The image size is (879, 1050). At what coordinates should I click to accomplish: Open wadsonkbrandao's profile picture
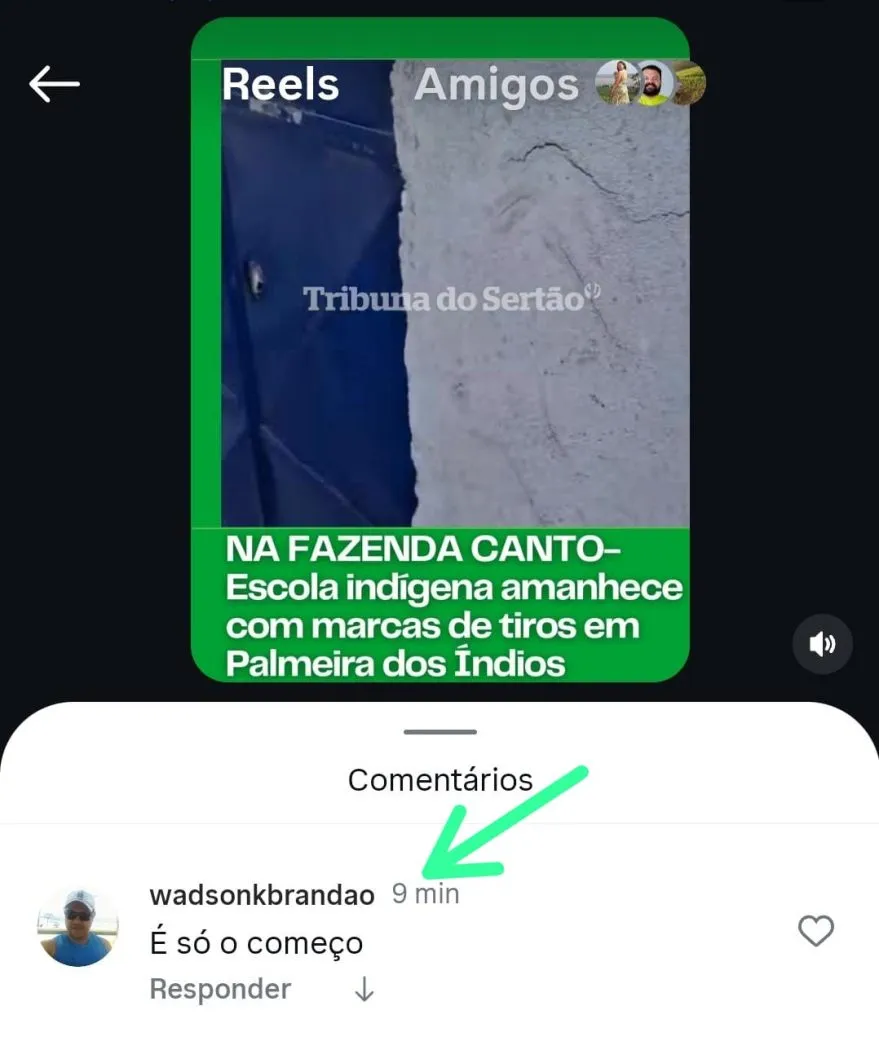pyautogui.click(x=77, y=927)
